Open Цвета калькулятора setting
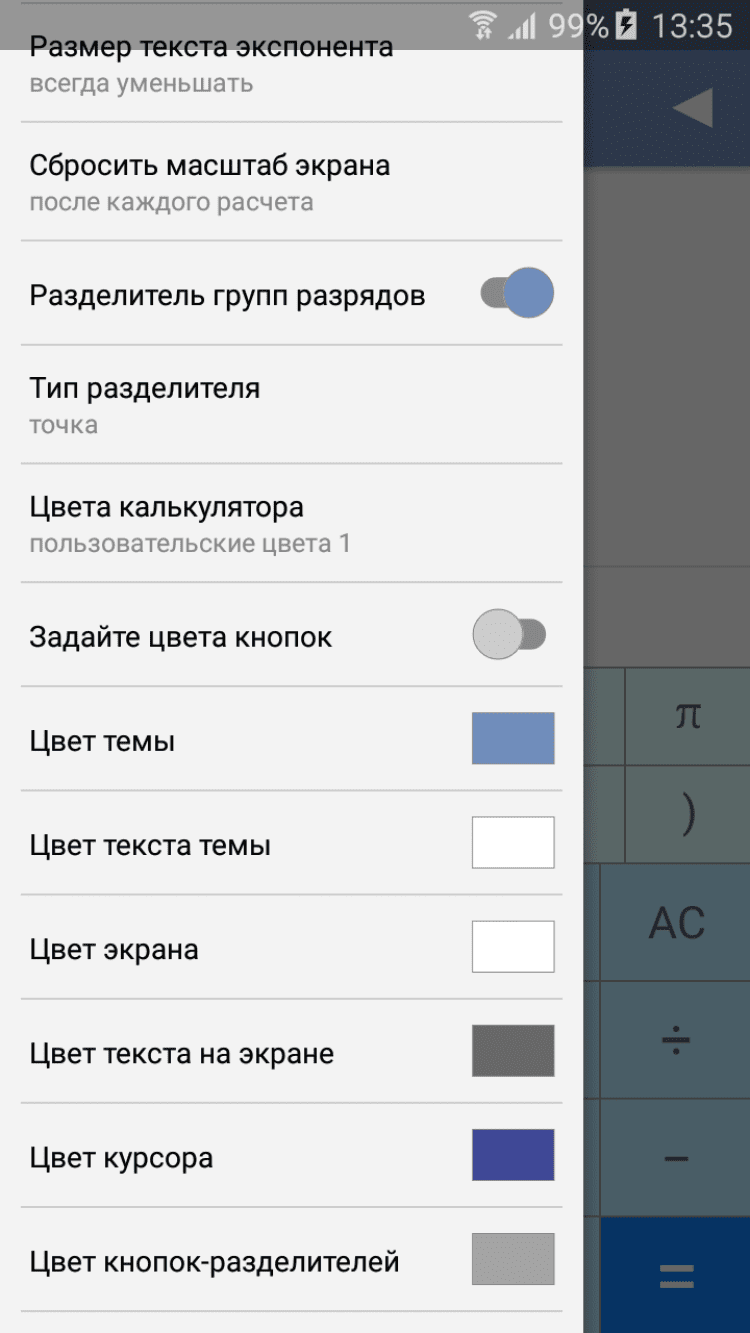Screen dimensions: 750x1333 290,524
